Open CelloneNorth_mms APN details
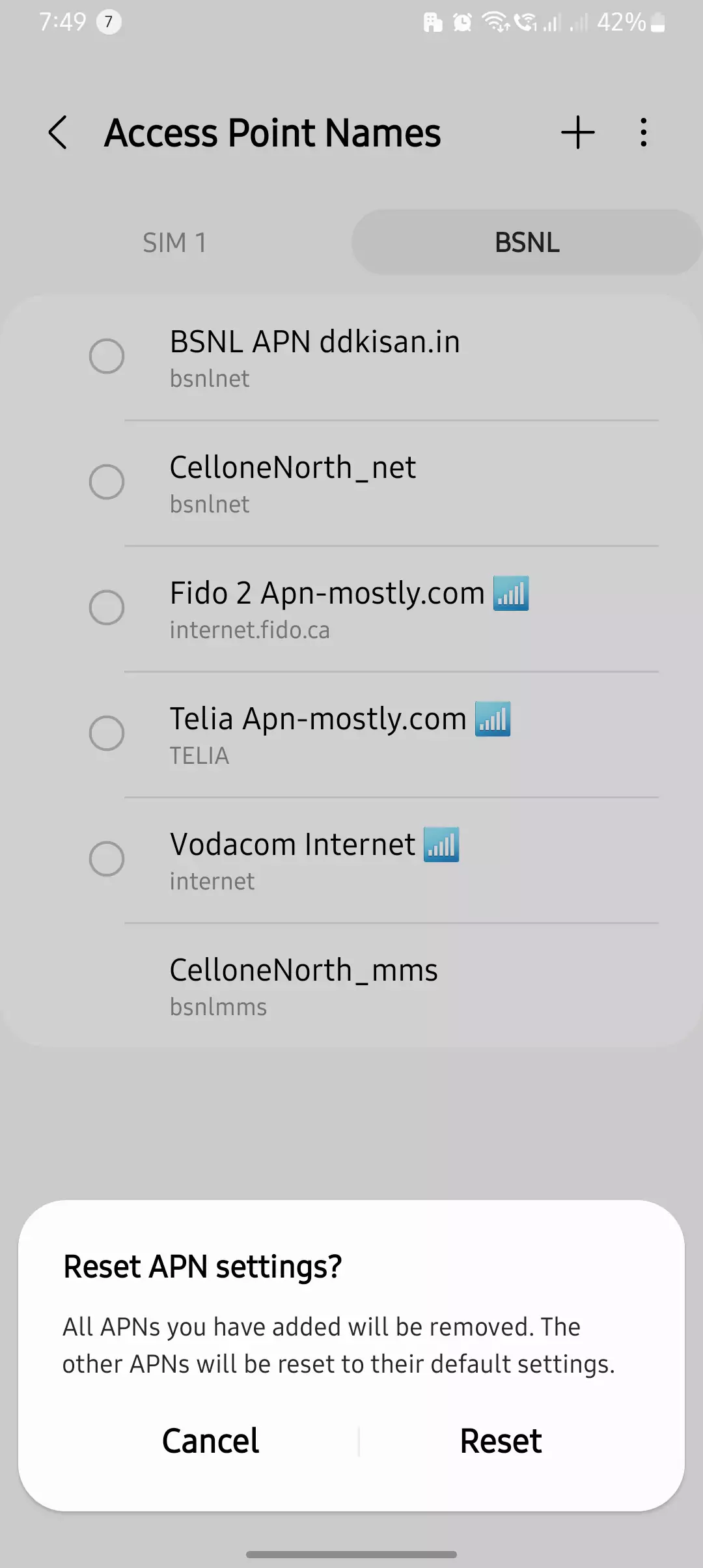Screen dimensions: 703x1568 (x=303, y=985)
